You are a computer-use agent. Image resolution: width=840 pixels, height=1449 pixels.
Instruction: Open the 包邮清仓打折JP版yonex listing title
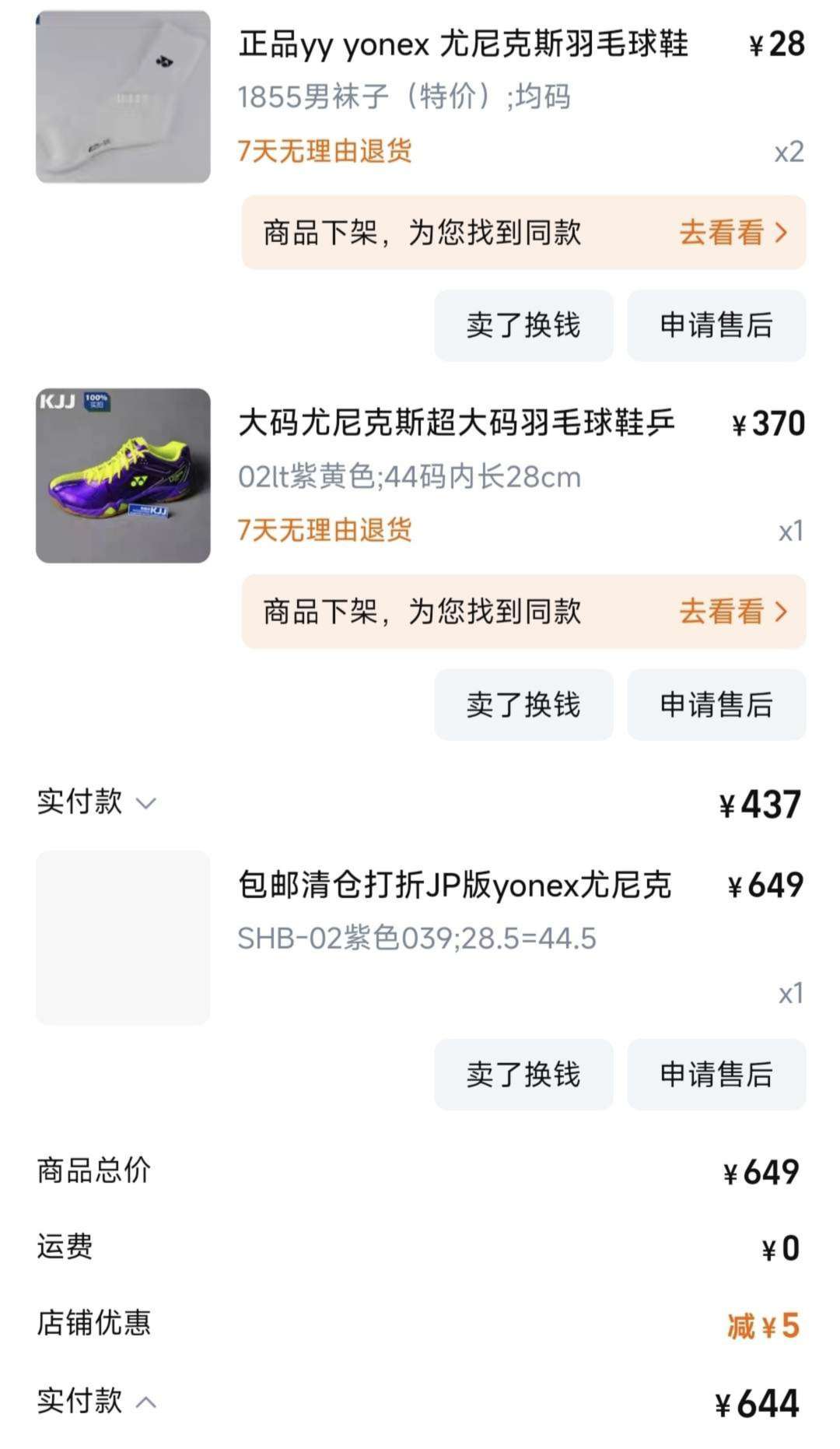(454, 885)
